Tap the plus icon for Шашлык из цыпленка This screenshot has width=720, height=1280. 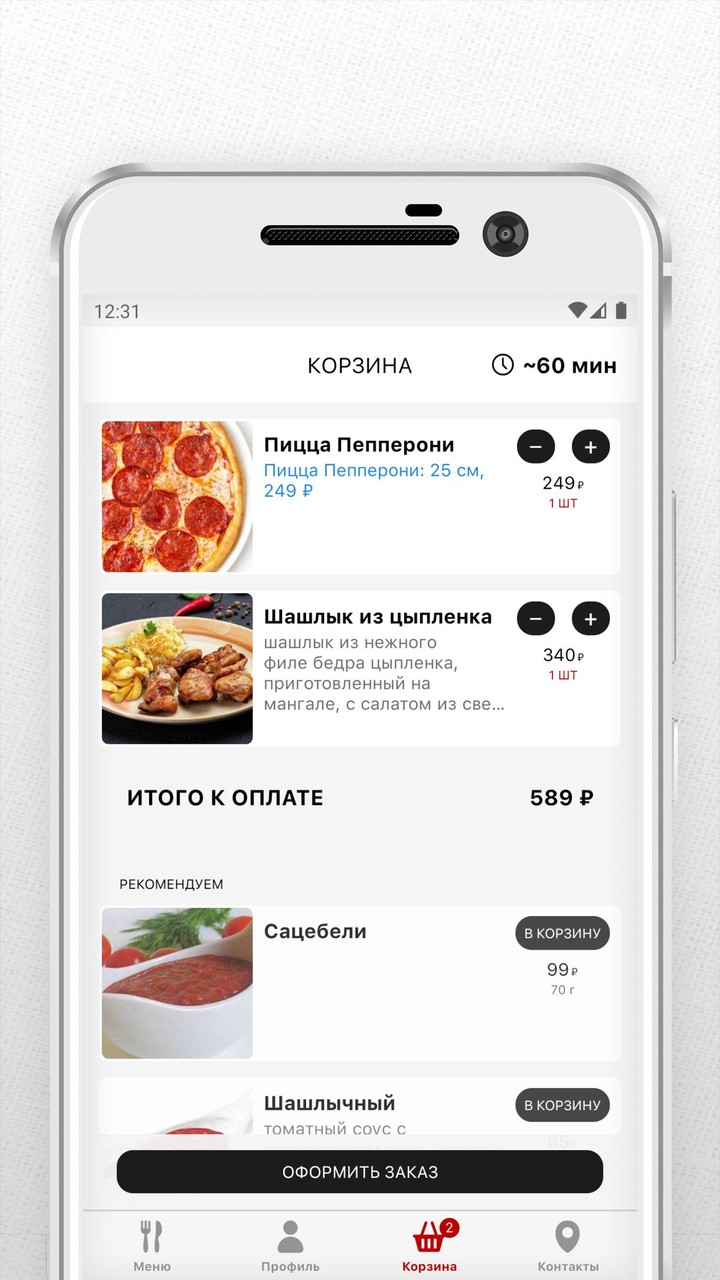(x=590, y=619)
